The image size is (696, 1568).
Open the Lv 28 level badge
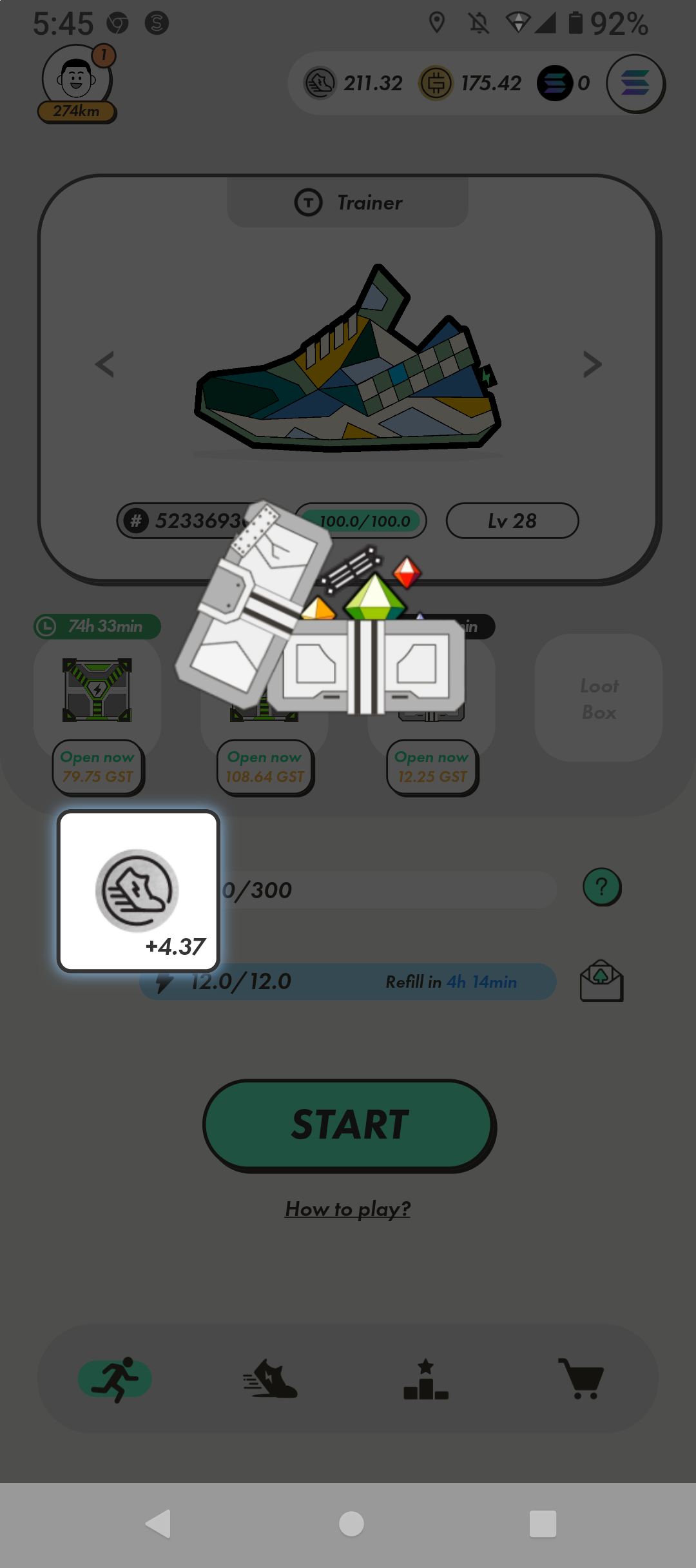point(512,520)
